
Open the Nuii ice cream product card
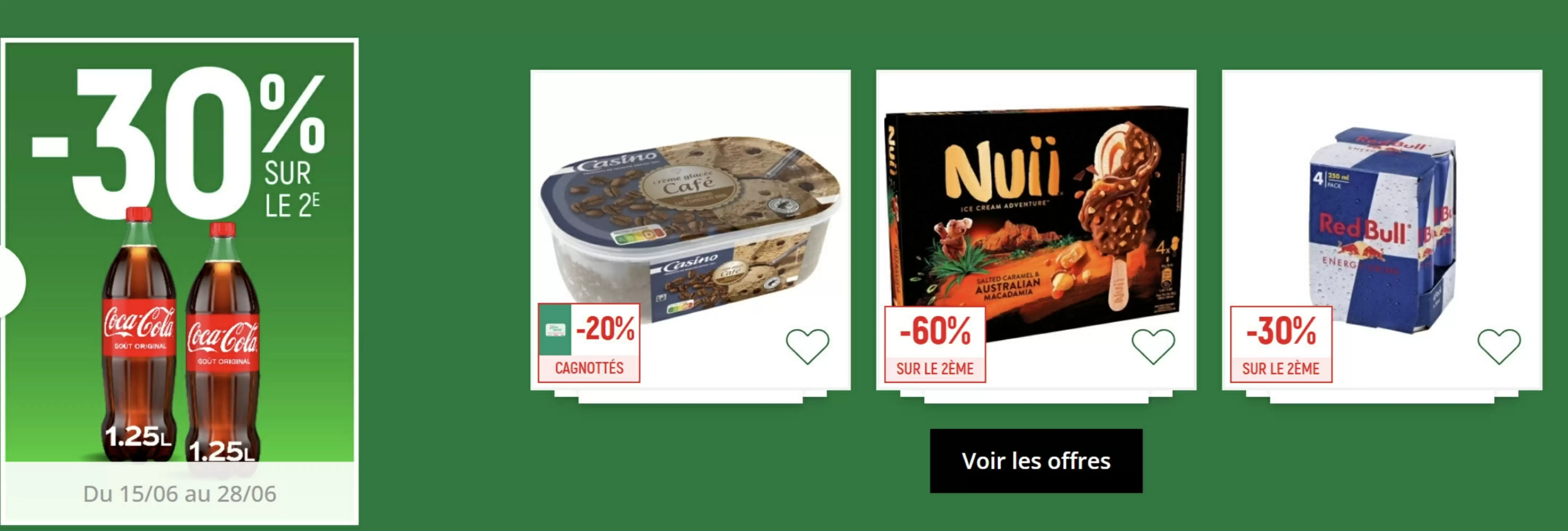[x=1036, y=230]
